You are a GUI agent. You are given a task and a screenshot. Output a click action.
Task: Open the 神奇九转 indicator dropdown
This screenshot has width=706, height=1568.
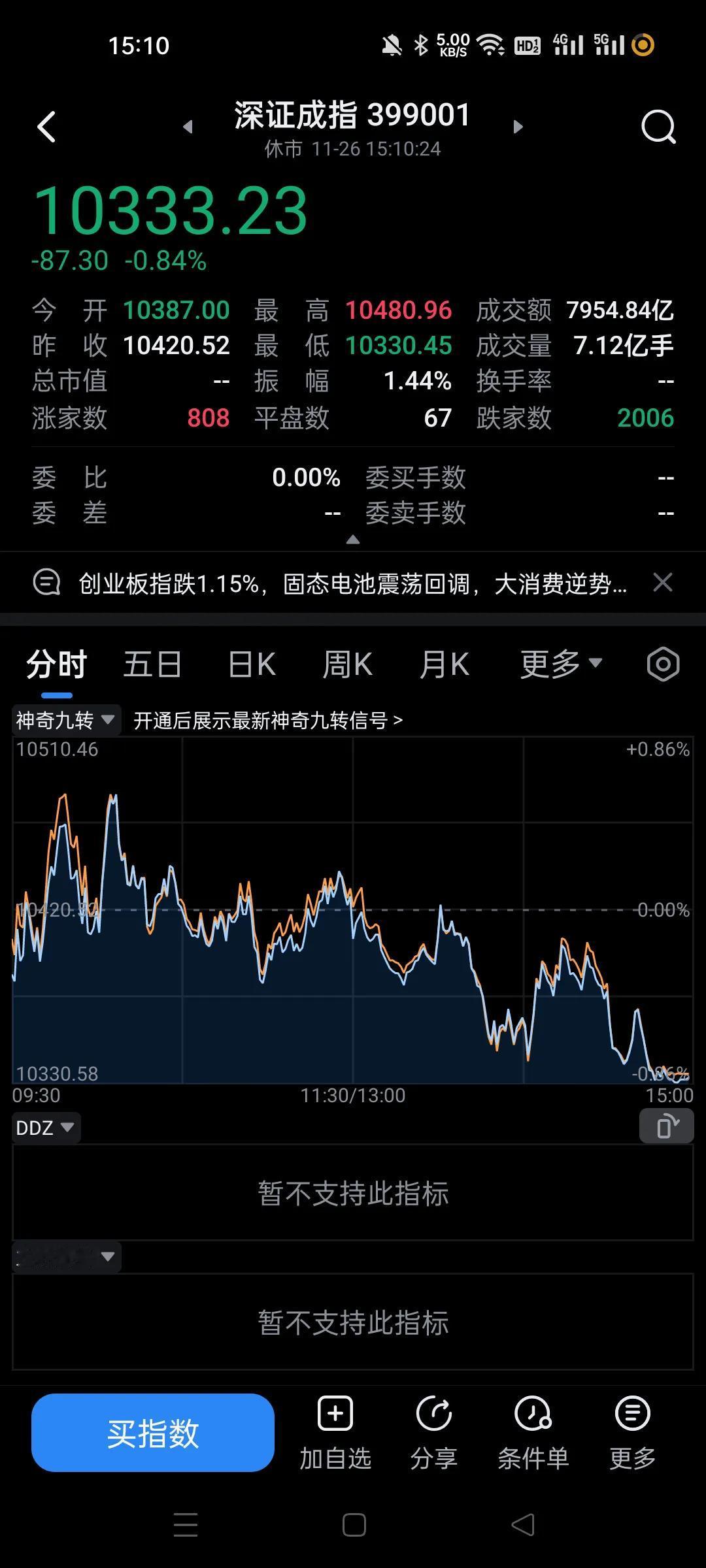(x=66, y=721)
